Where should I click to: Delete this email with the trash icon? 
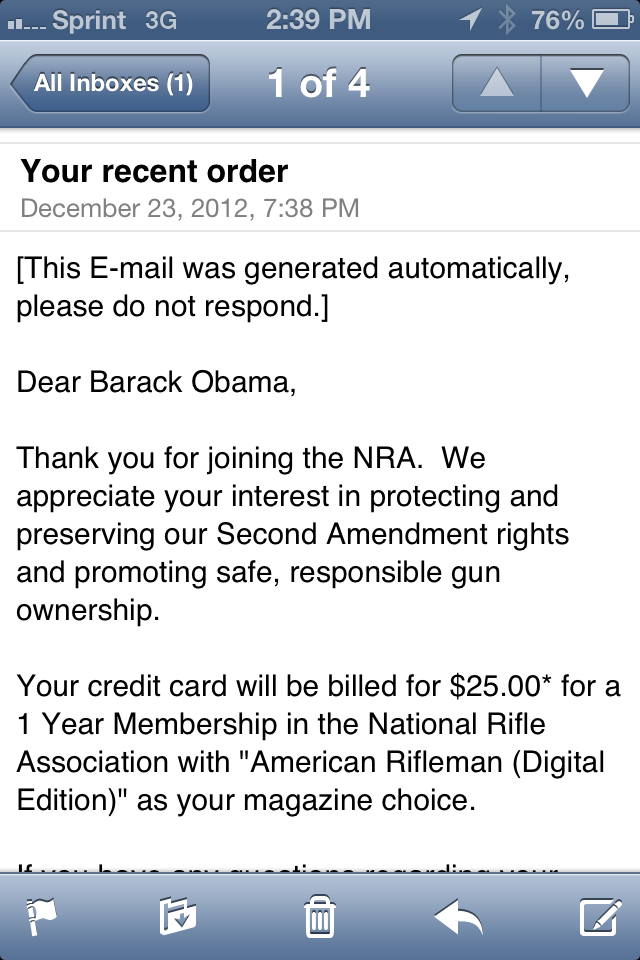click(x=320, y=916)
